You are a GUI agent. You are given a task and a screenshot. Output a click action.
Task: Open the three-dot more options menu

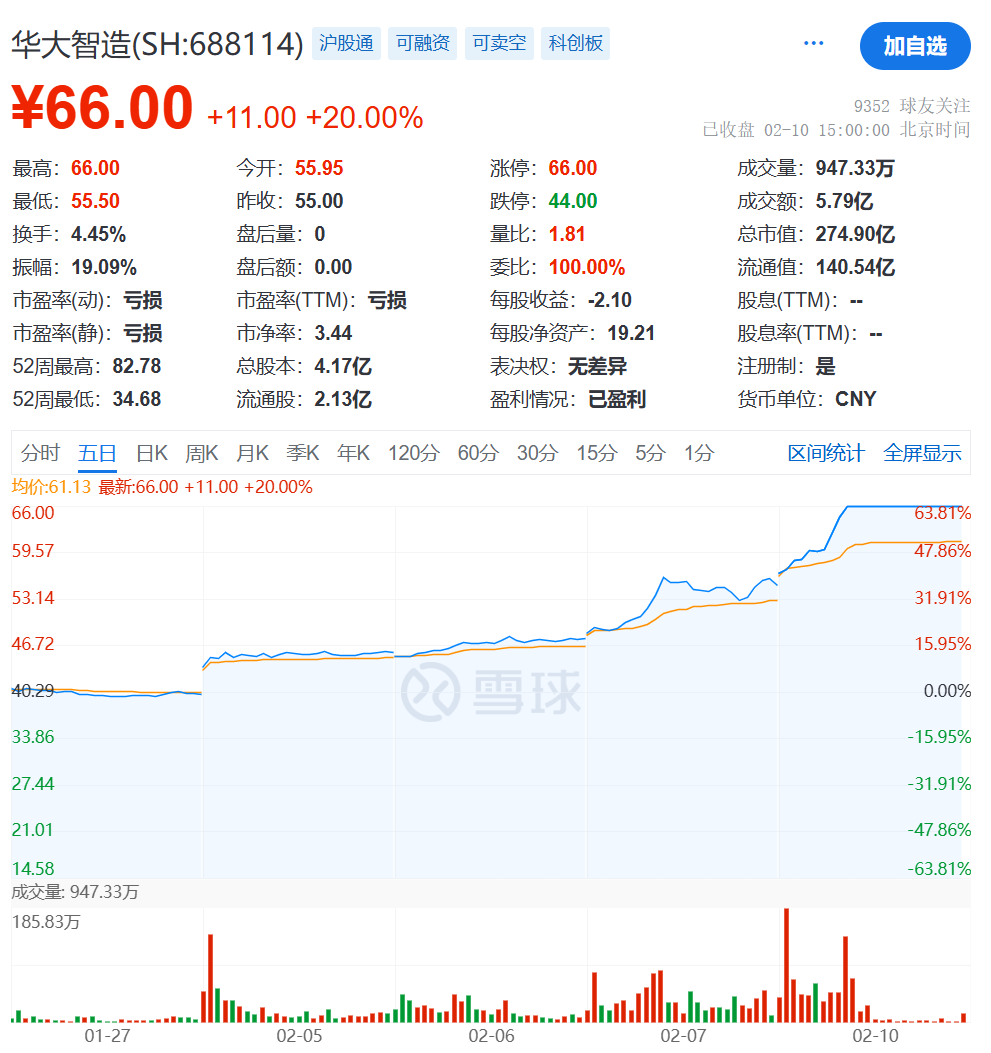[x=814, y=44]
